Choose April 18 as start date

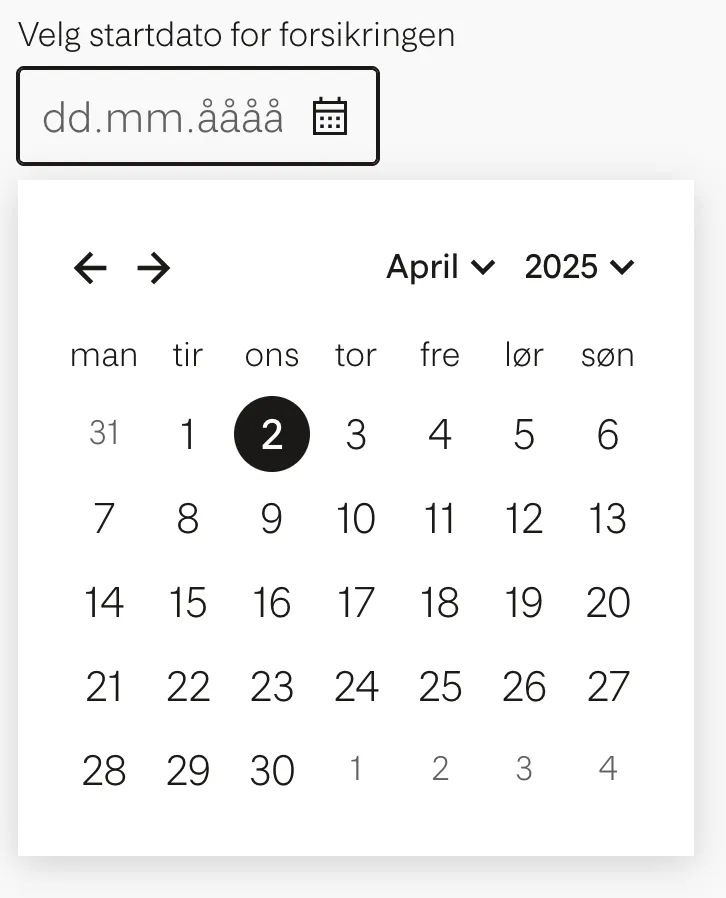click(x=440, y=603)
